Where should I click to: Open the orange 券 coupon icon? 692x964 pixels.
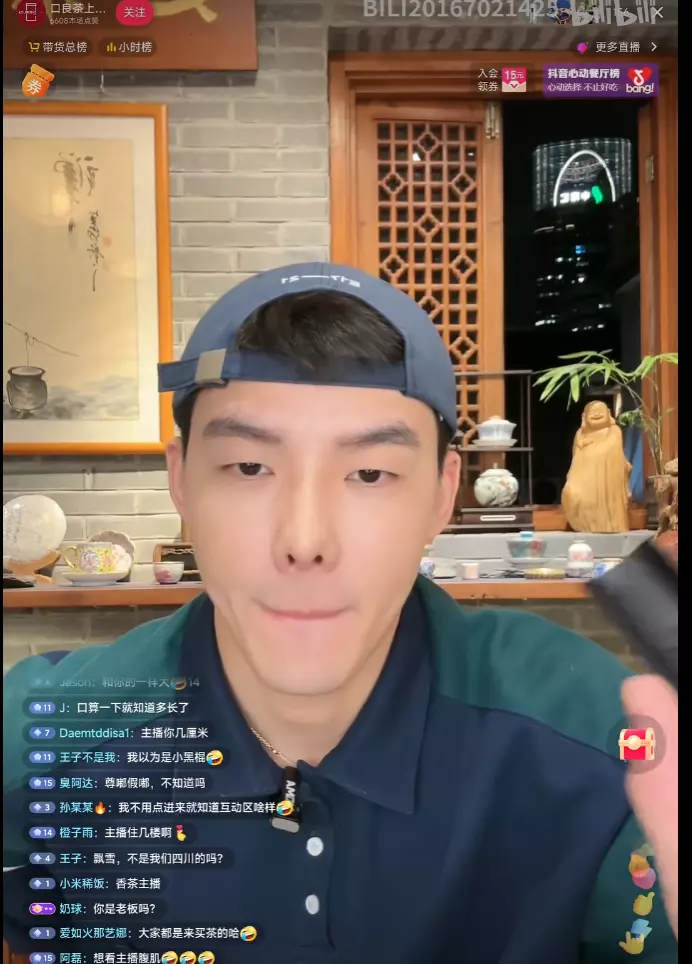[36, 82]
